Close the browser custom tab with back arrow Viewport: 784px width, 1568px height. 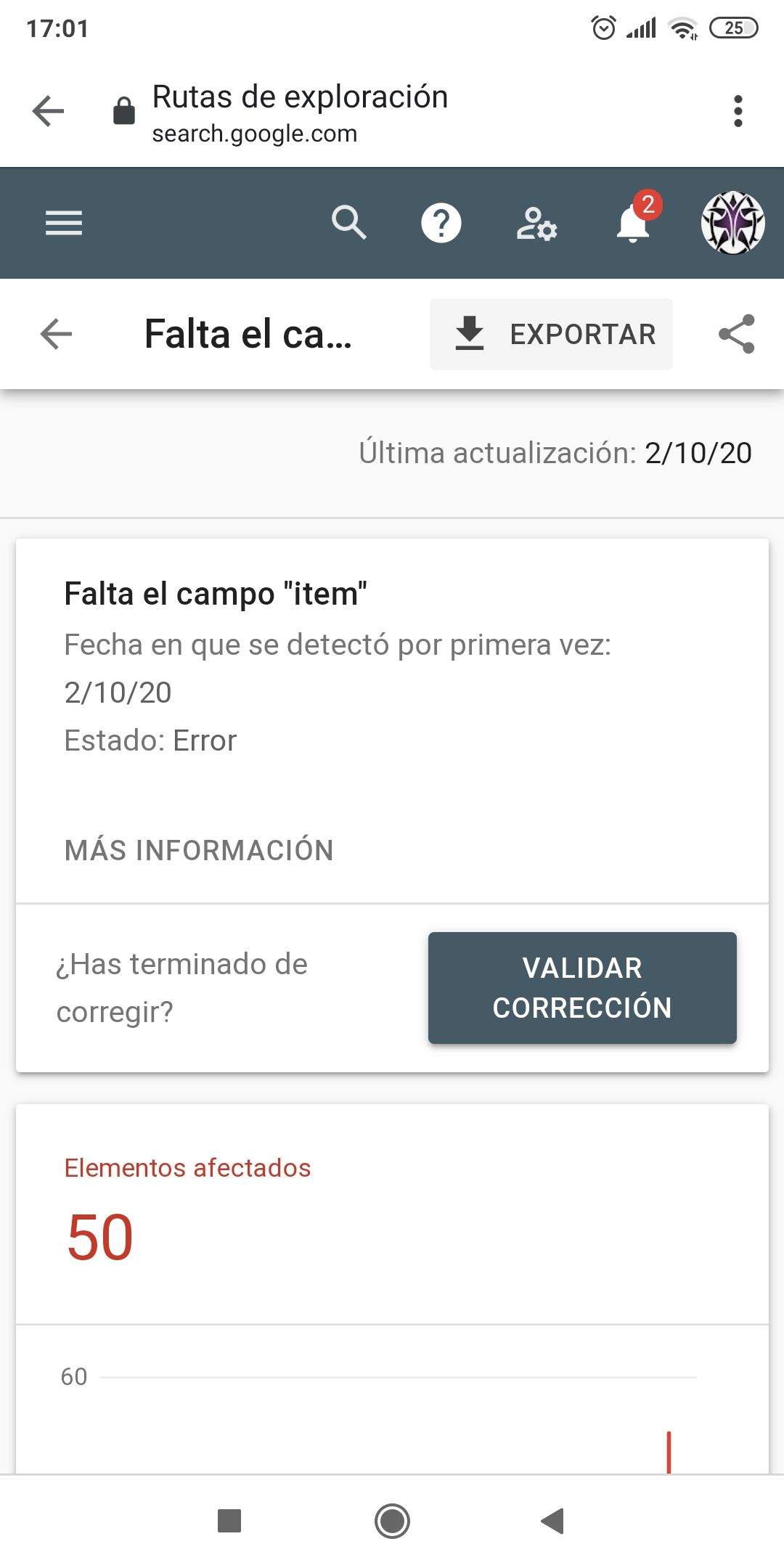[49, 111]
